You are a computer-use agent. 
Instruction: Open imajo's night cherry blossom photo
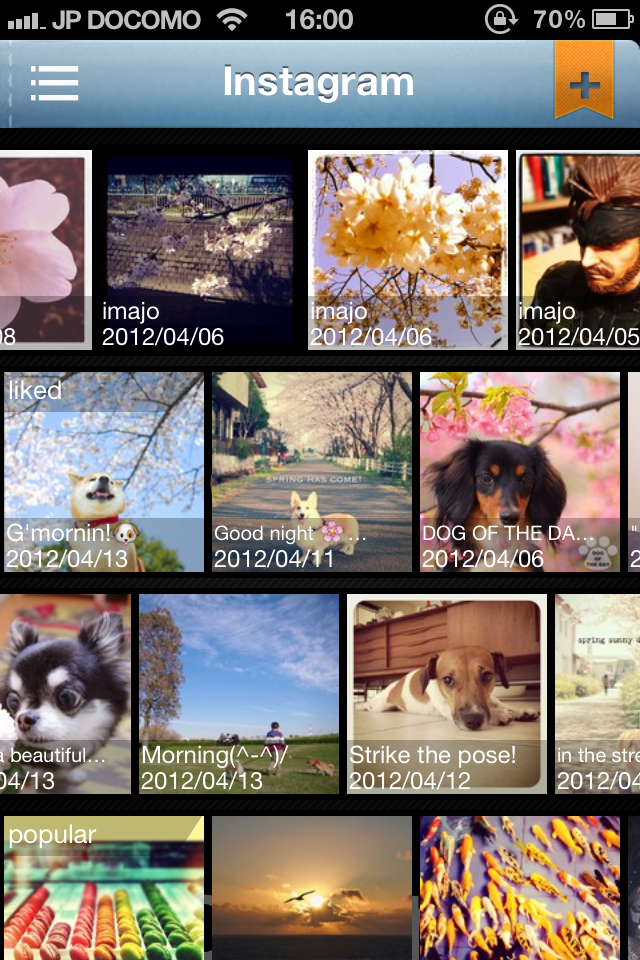(200, 250)
